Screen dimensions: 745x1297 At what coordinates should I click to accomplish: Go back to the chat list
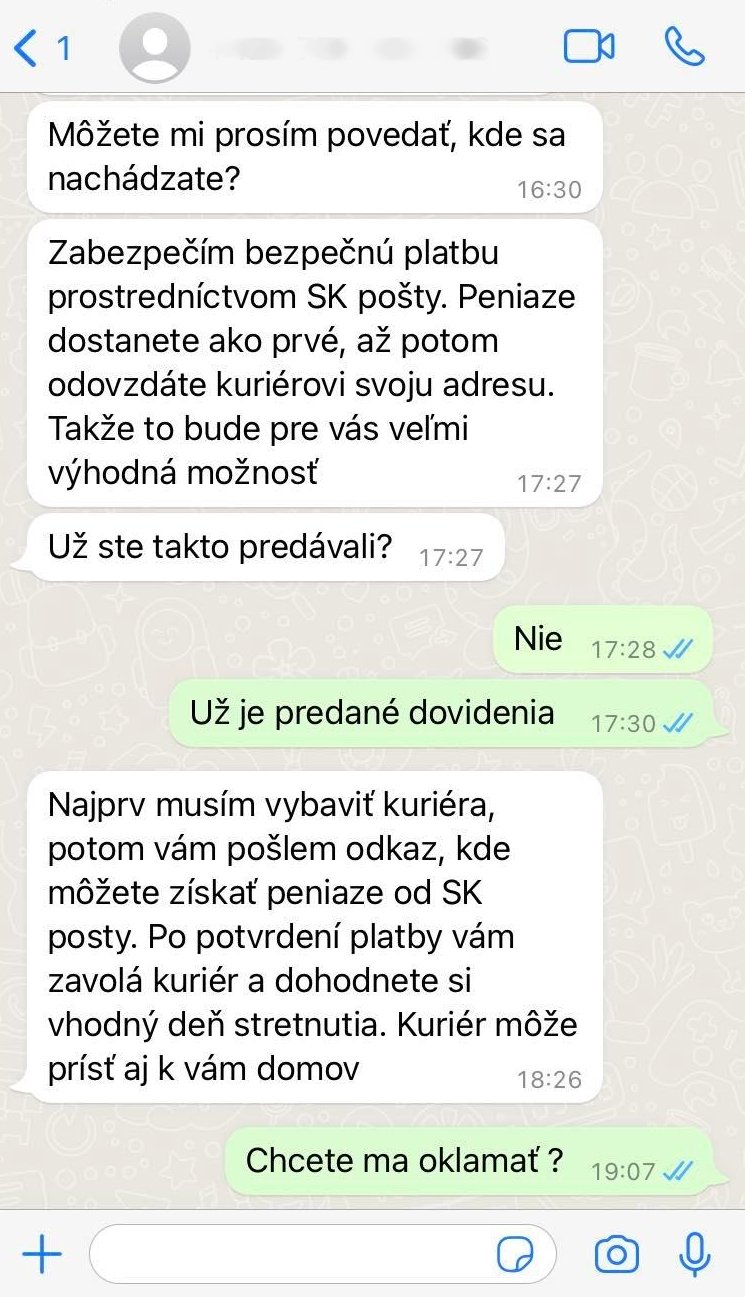point(40,48)
